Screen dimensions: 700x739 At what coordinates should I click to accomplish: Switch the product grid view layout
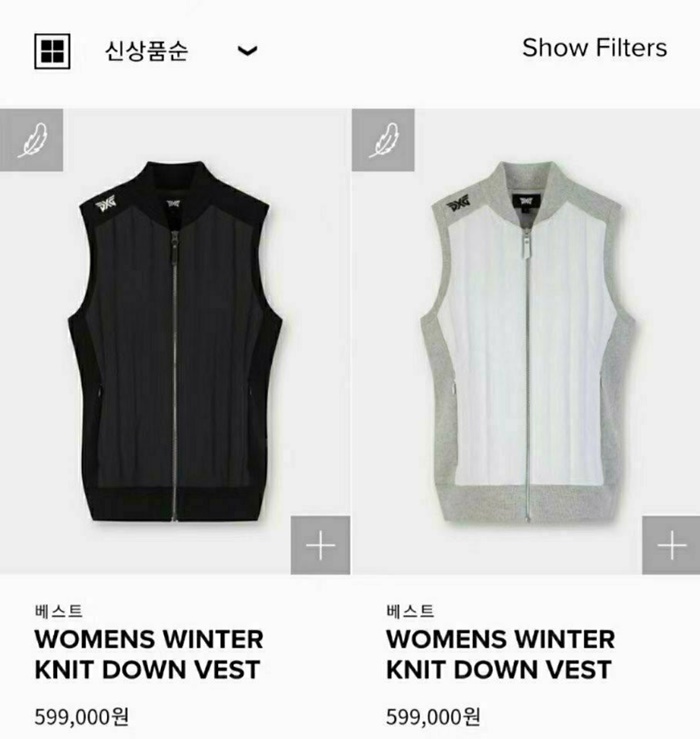click(x=52, y=50)
